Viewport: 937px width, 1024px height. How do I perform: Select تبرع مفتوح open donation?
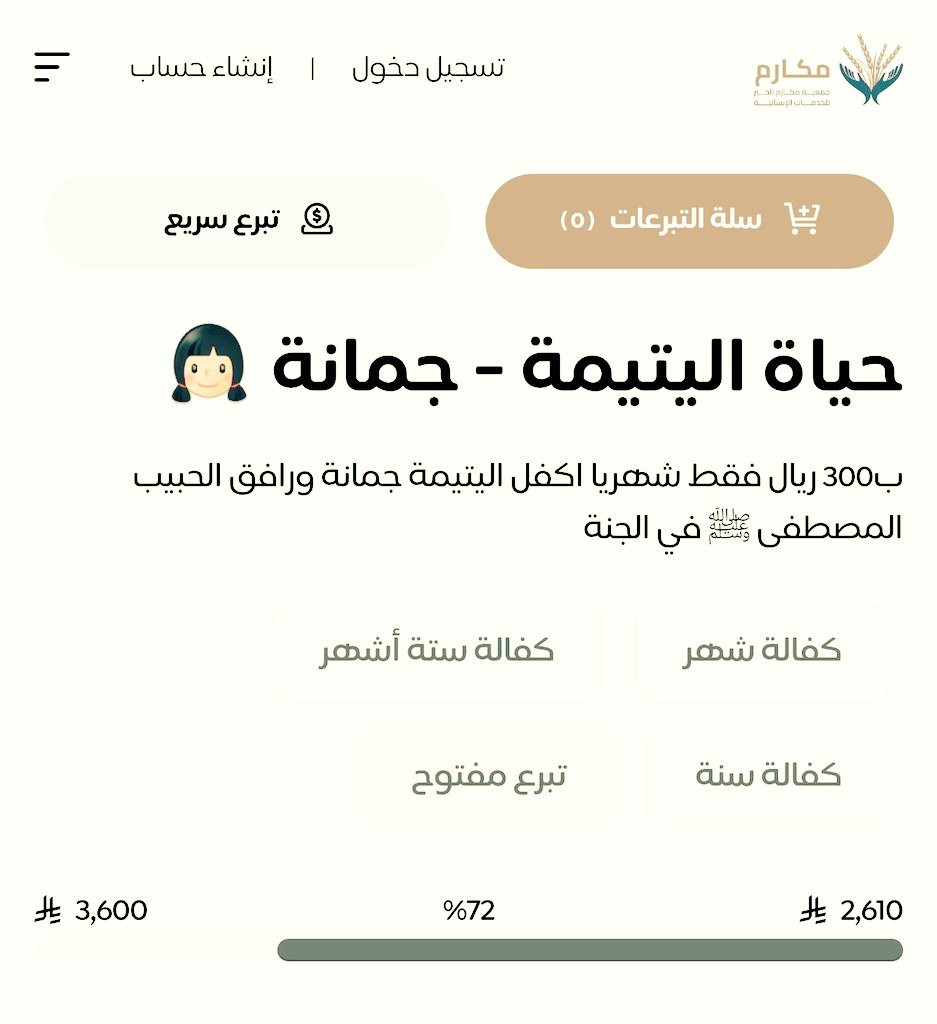(488, 777)
